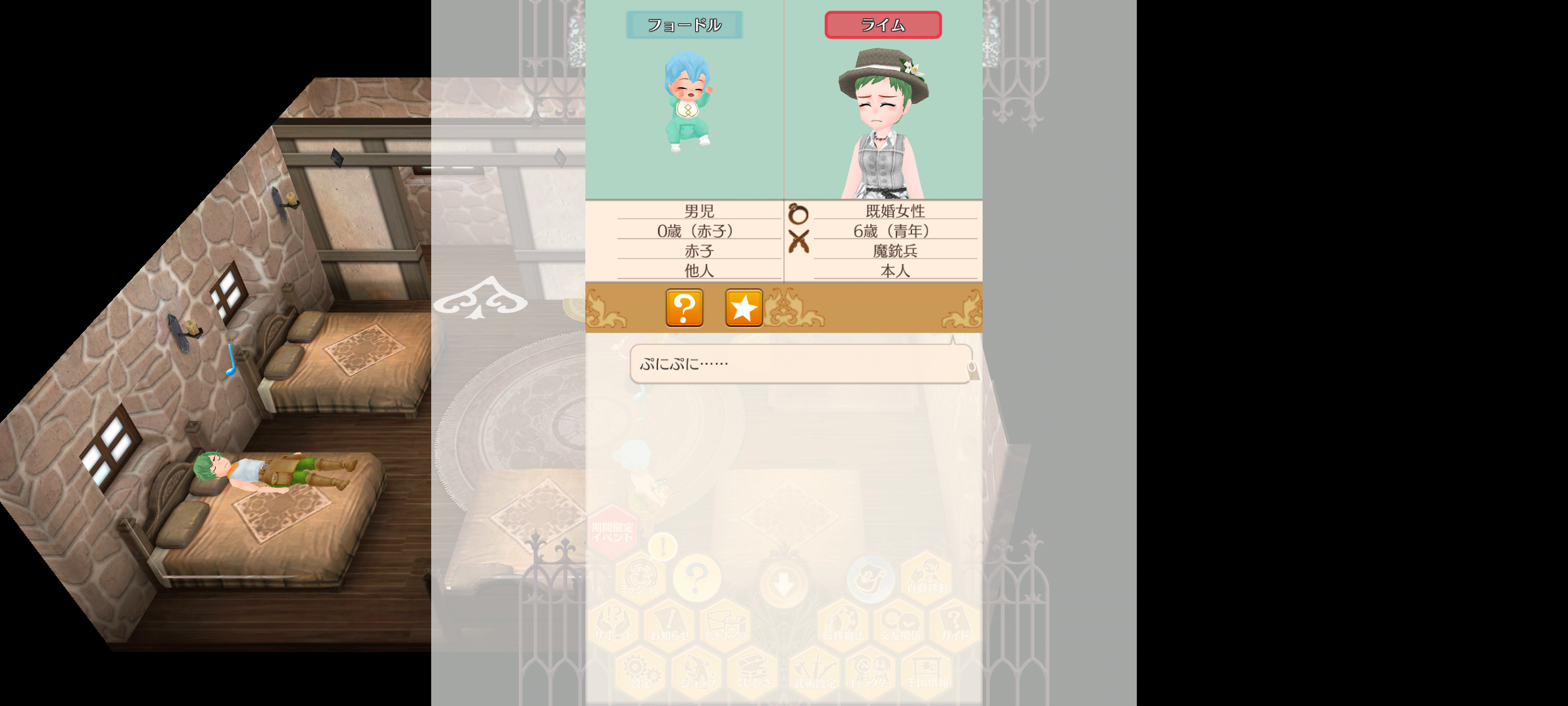The height and width of the screenshot is (706, 1568).
Task: Tap the orange star button
Action: [x=743, y=308]
